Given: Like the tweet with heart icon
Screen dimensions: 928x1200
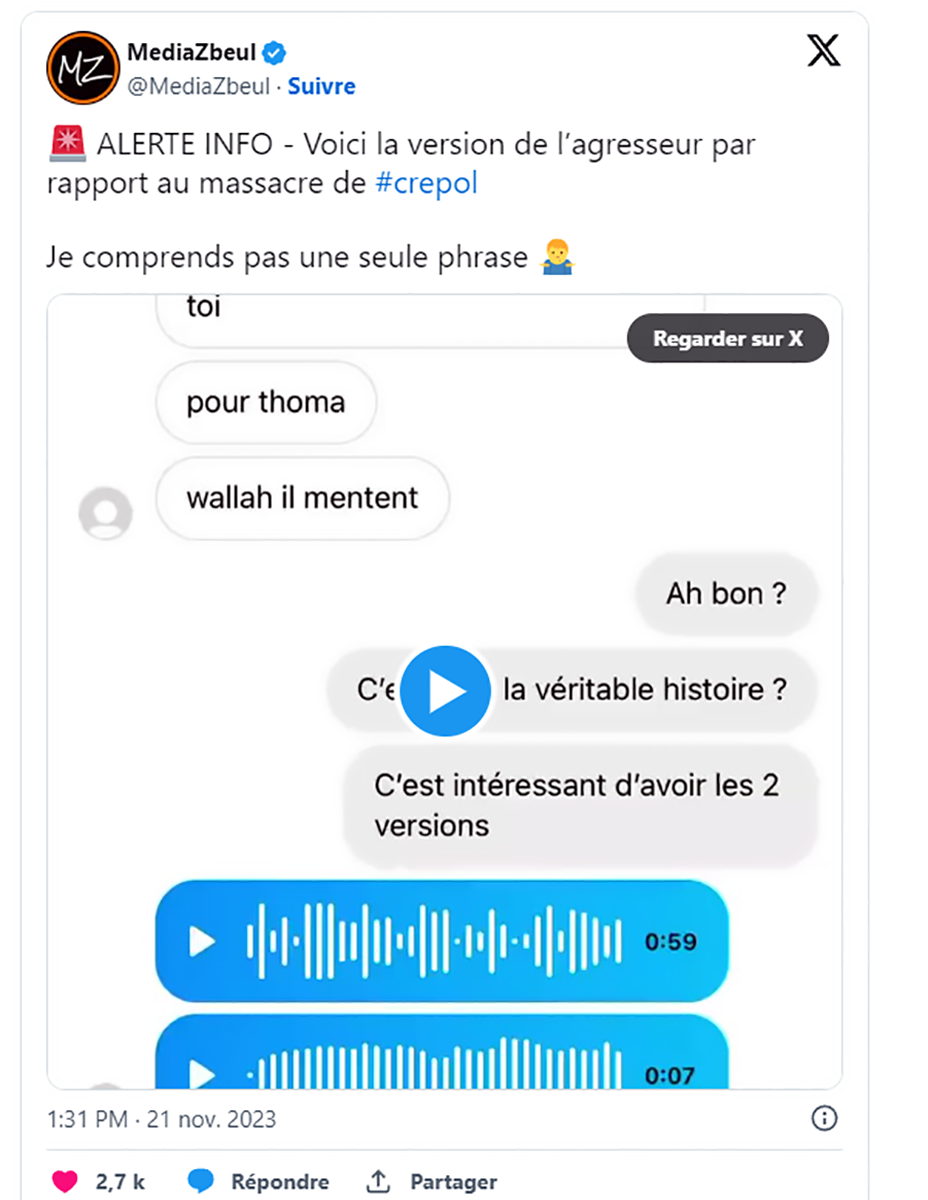Looking at the screenshot, I should click(x=65, y=1181).
